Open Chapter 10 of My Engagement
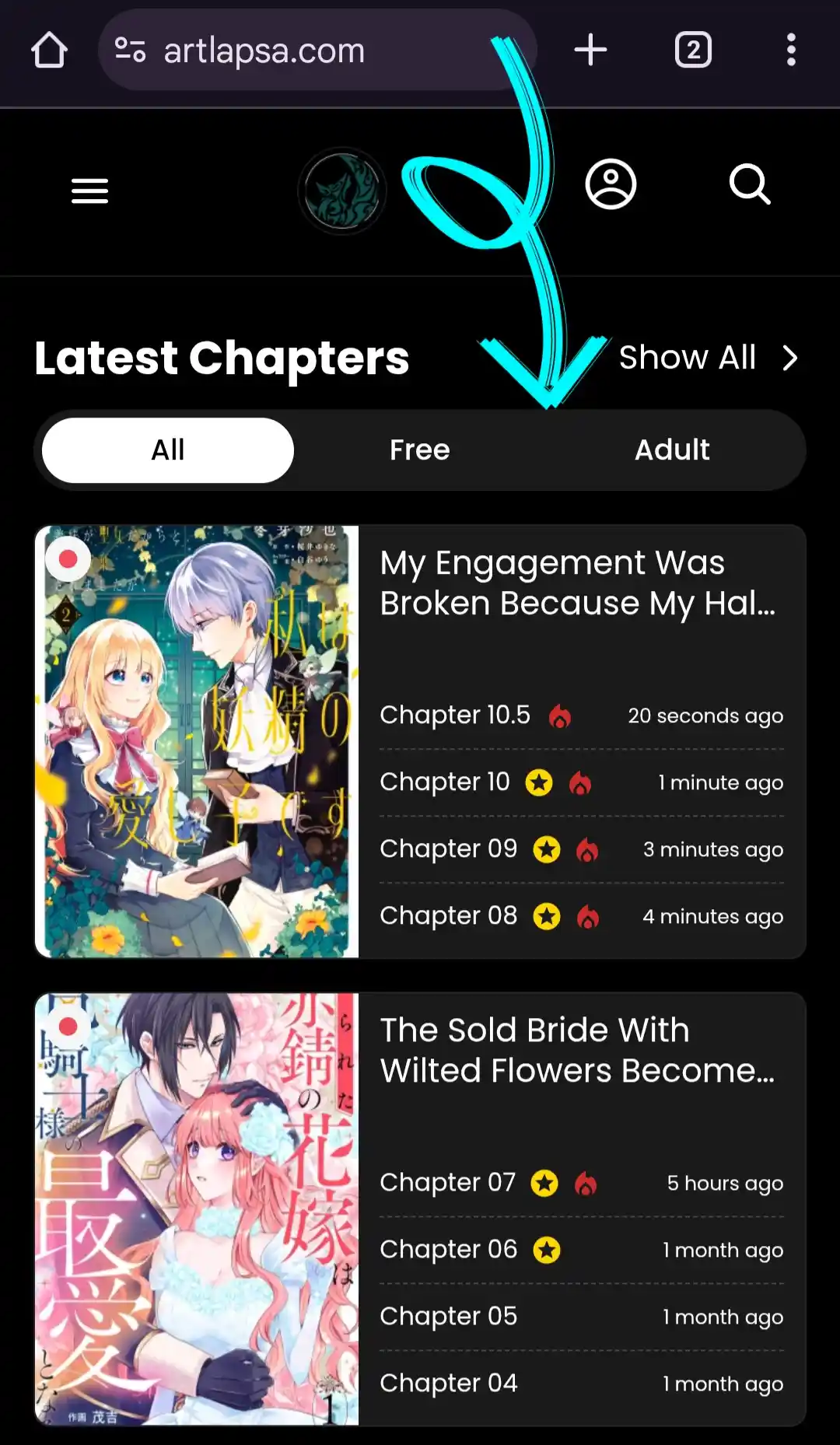Screen dimensions: 840x1445 (x=445, y=782)
